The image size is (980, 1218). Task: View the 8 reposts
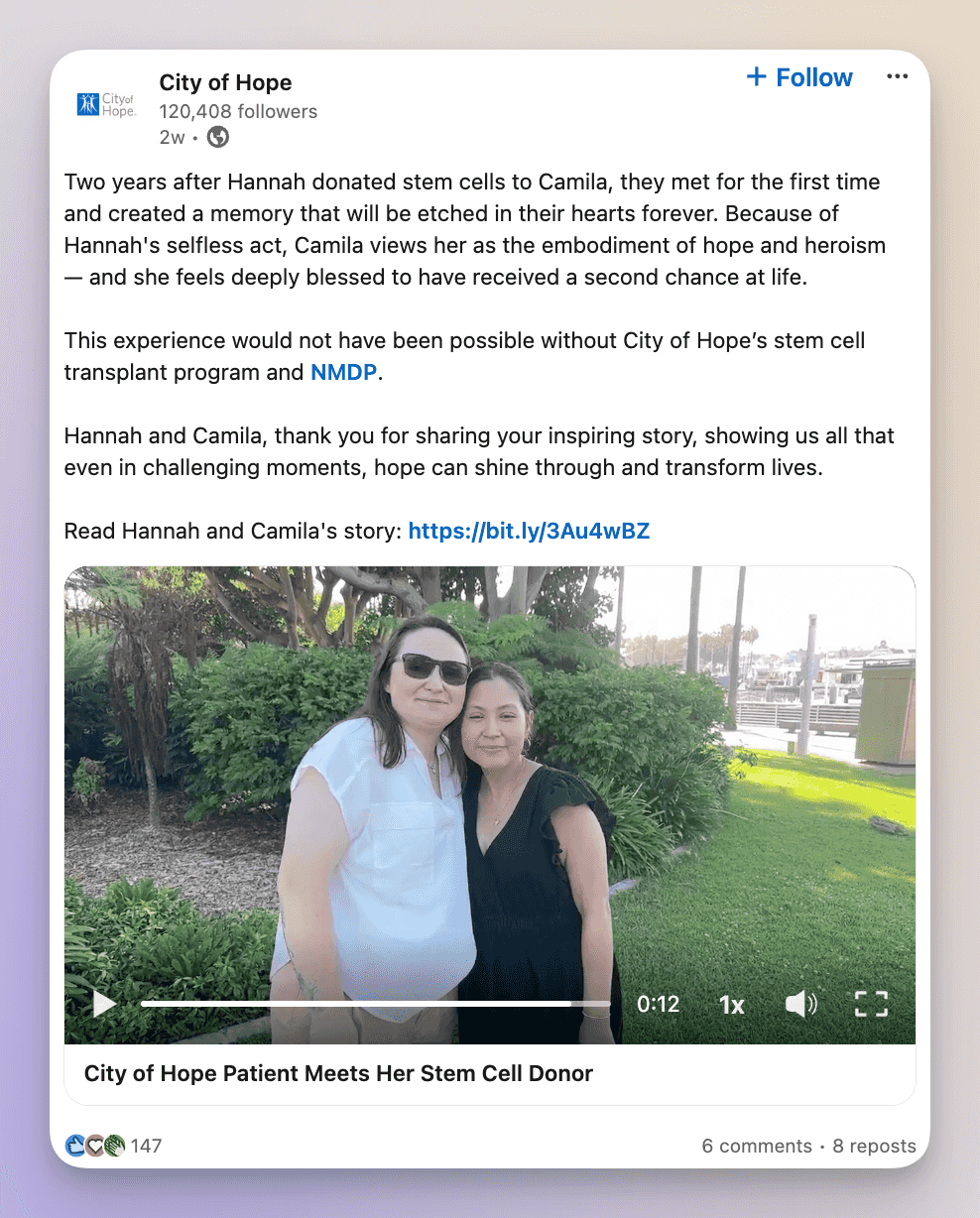(874, 1146)
